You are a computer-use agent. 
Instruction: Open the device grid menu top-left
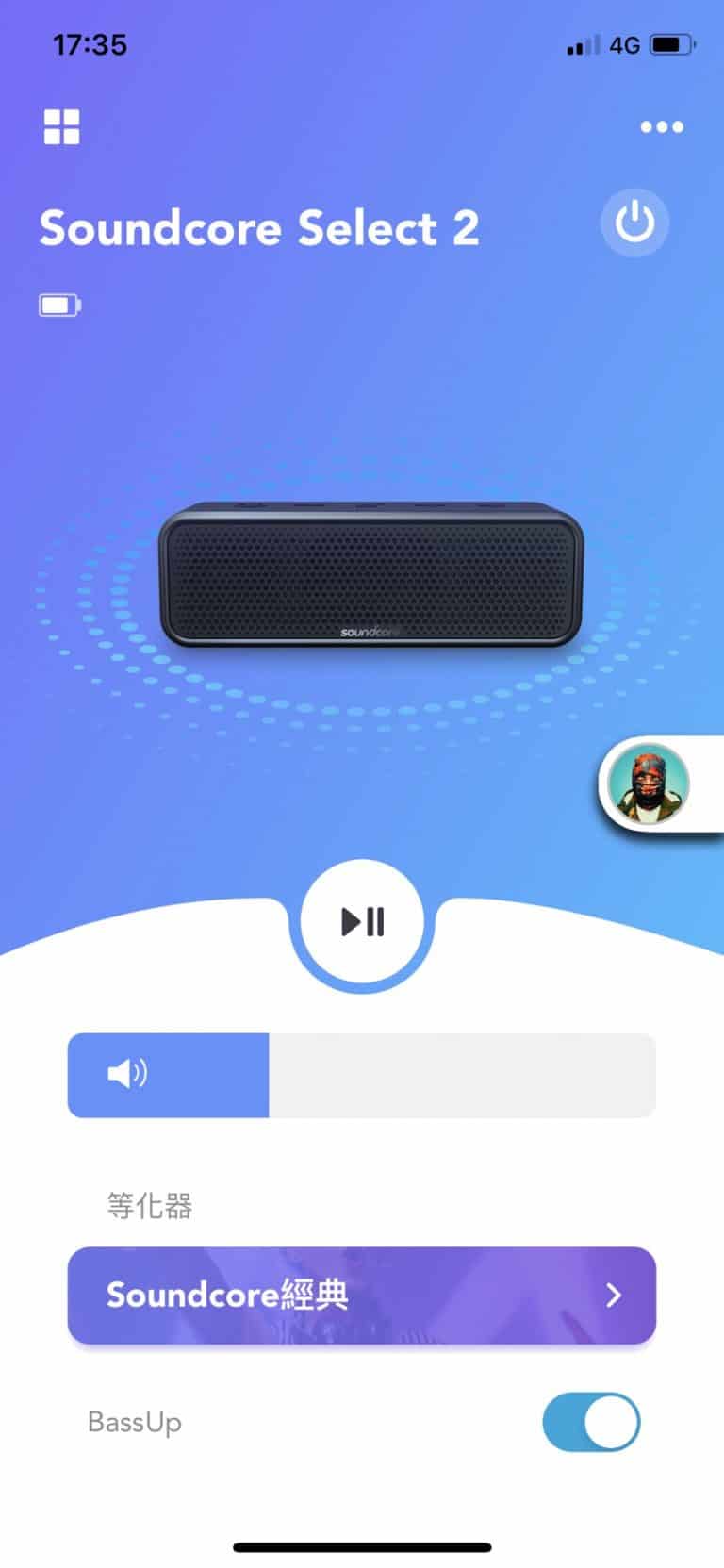(x=62, y=126)
